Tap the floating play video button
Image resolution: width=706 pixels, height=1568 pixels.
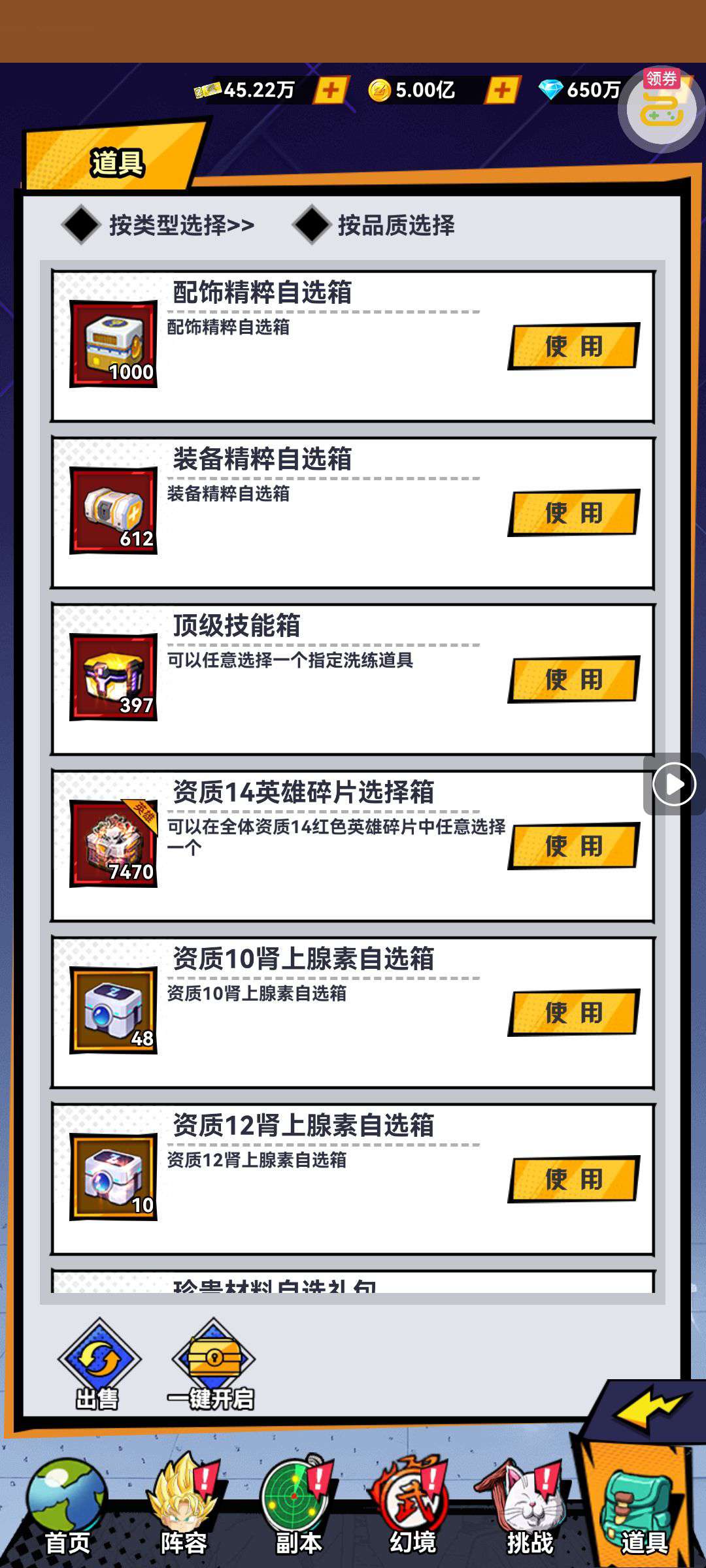click(x=673, y=784)
